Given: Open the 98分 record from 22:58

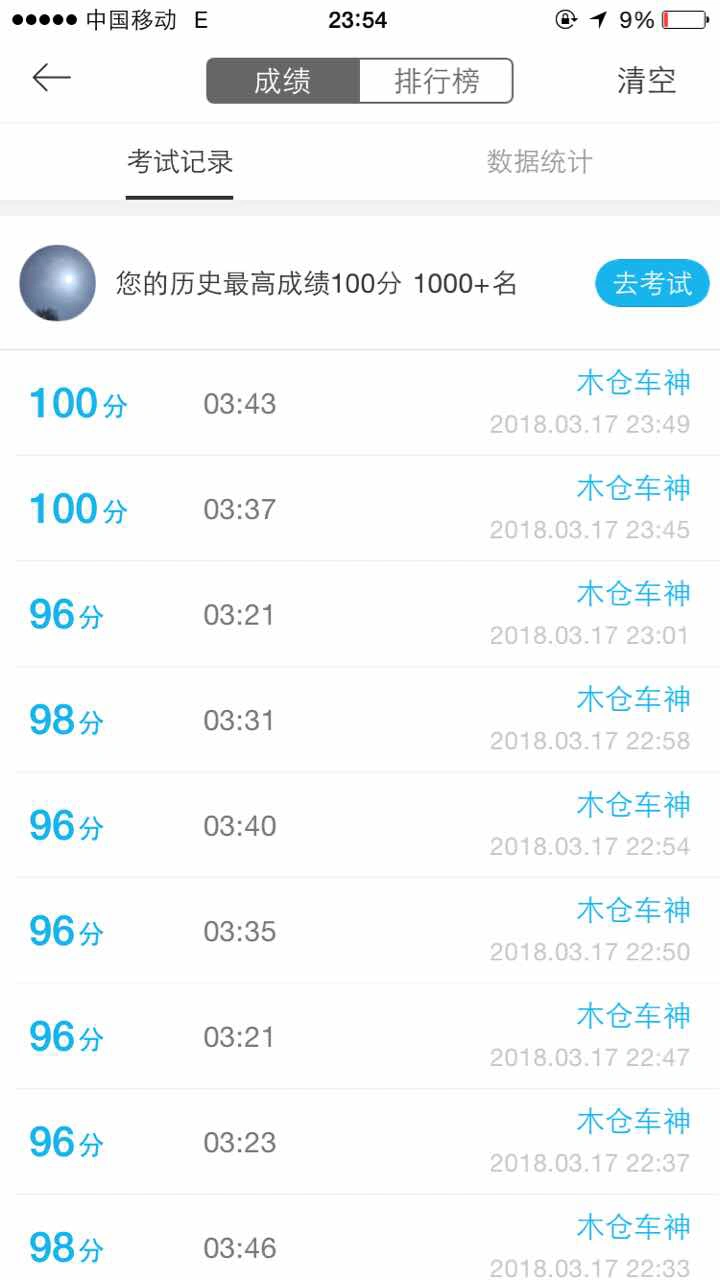Looking at the screenshot, I should (360, 720).
